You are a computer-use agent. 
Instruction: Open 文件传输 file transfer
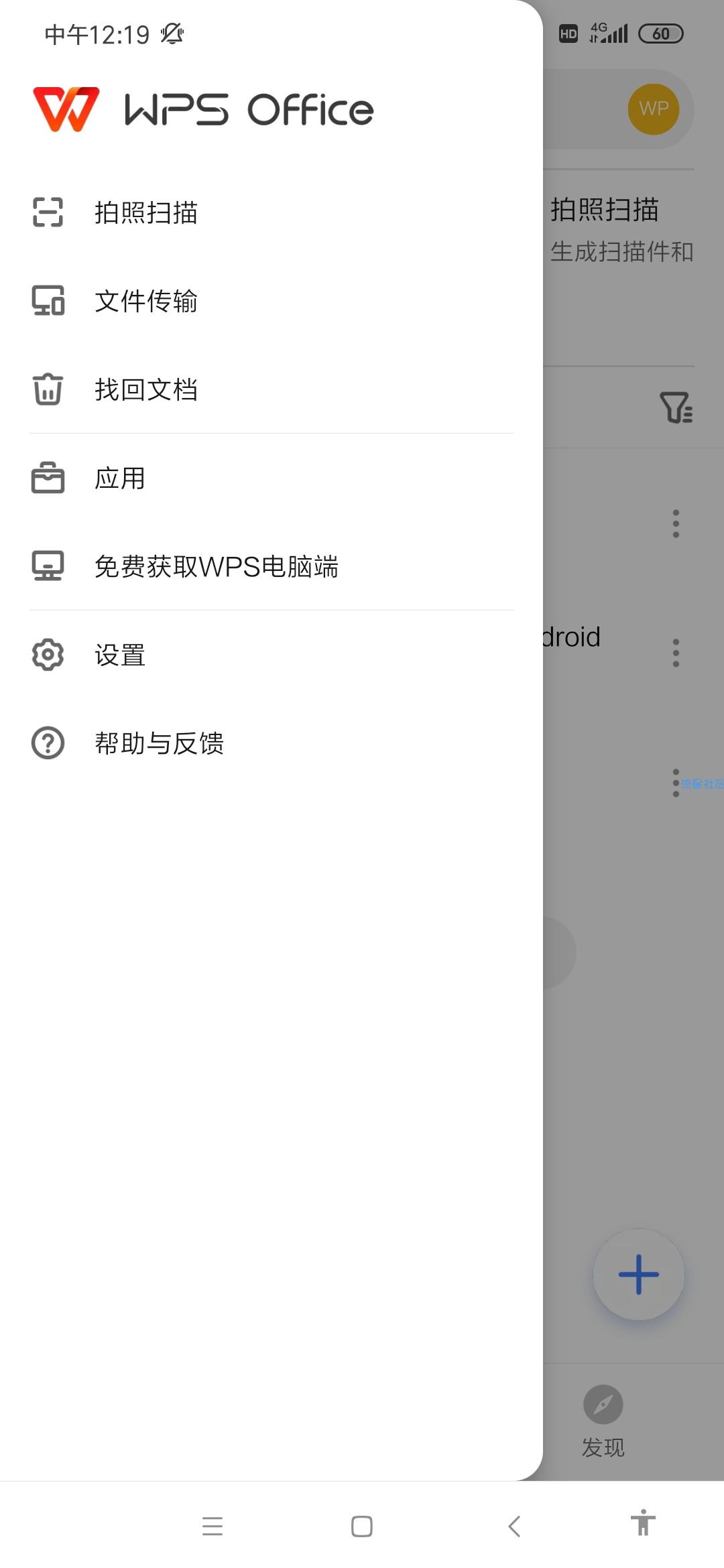pyautogui.click(x=145, y=301)
